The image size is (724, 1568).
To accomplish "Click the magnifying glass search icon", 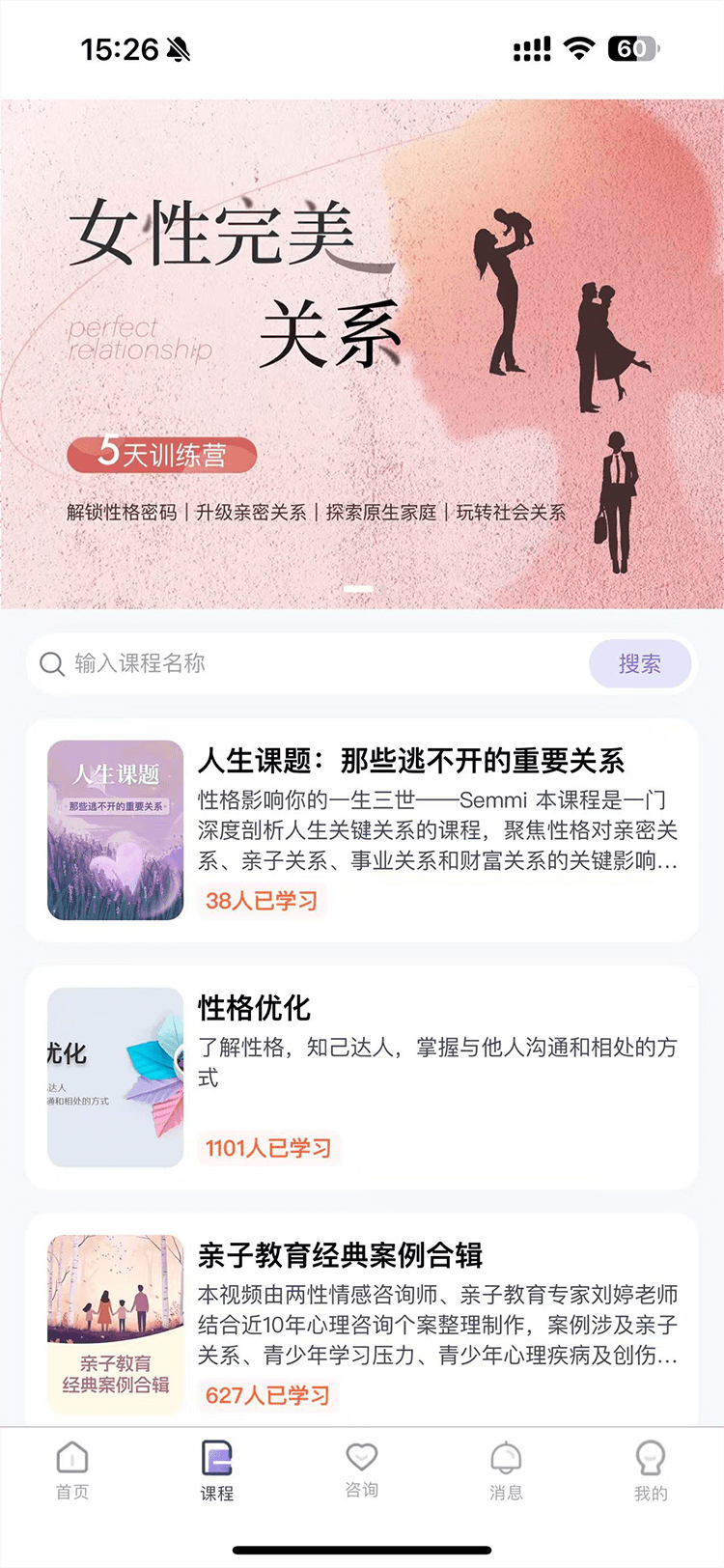I will pos(51,663).
